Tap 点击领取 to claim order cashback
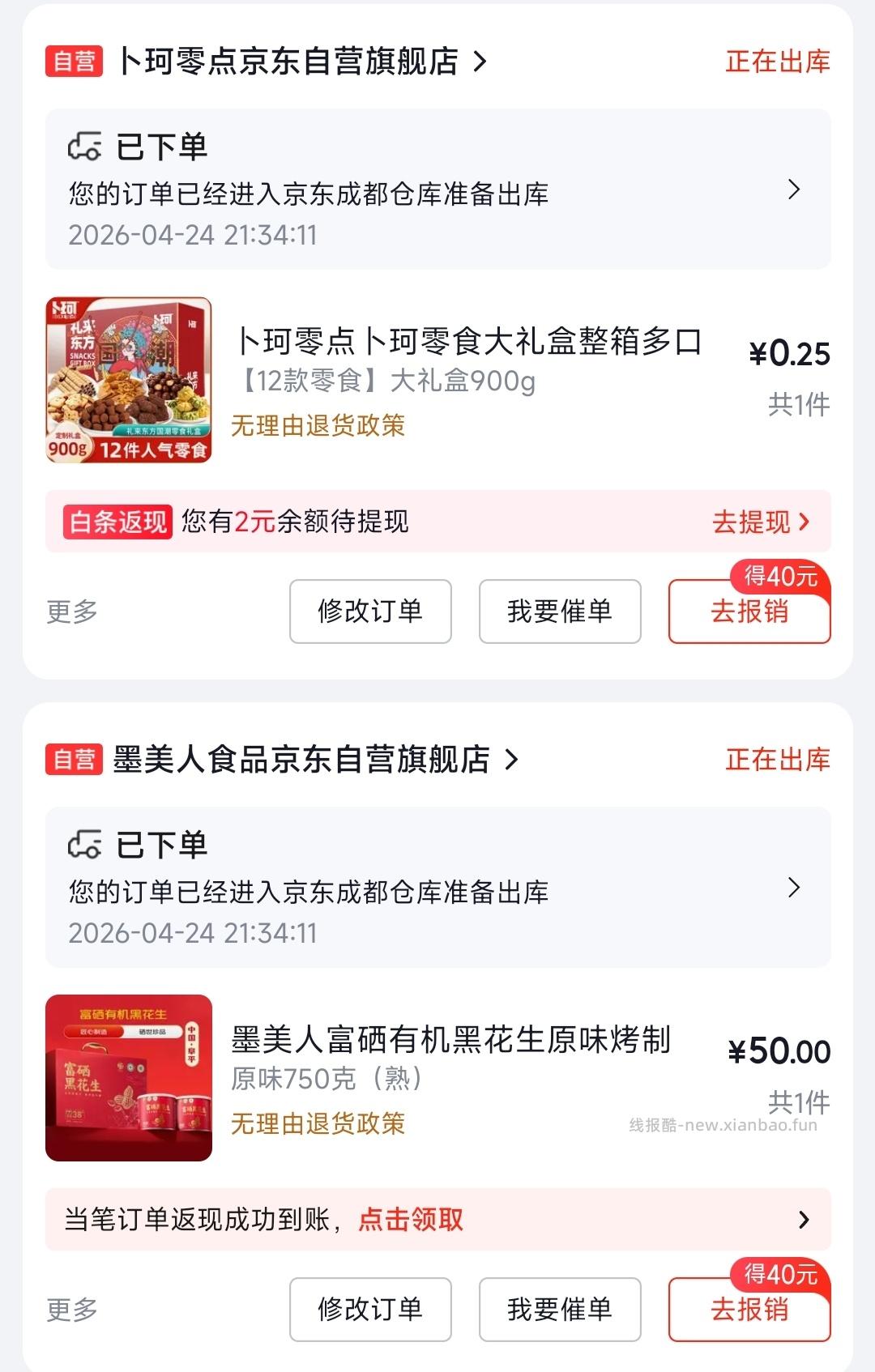This screenshot has width=875, height=1372. [x=411, y=1220]
